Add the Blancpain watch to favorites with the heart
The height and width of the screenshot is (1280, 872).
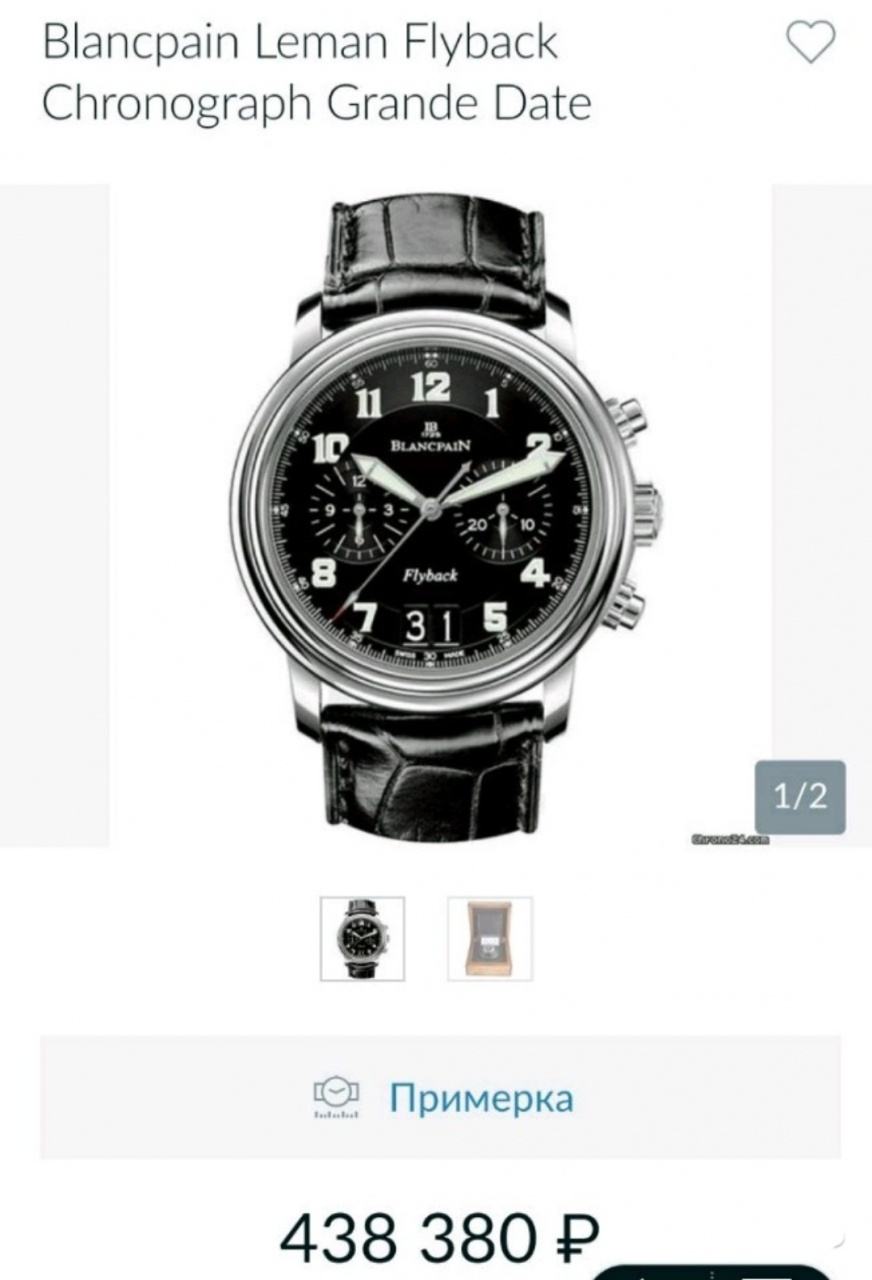809,43
